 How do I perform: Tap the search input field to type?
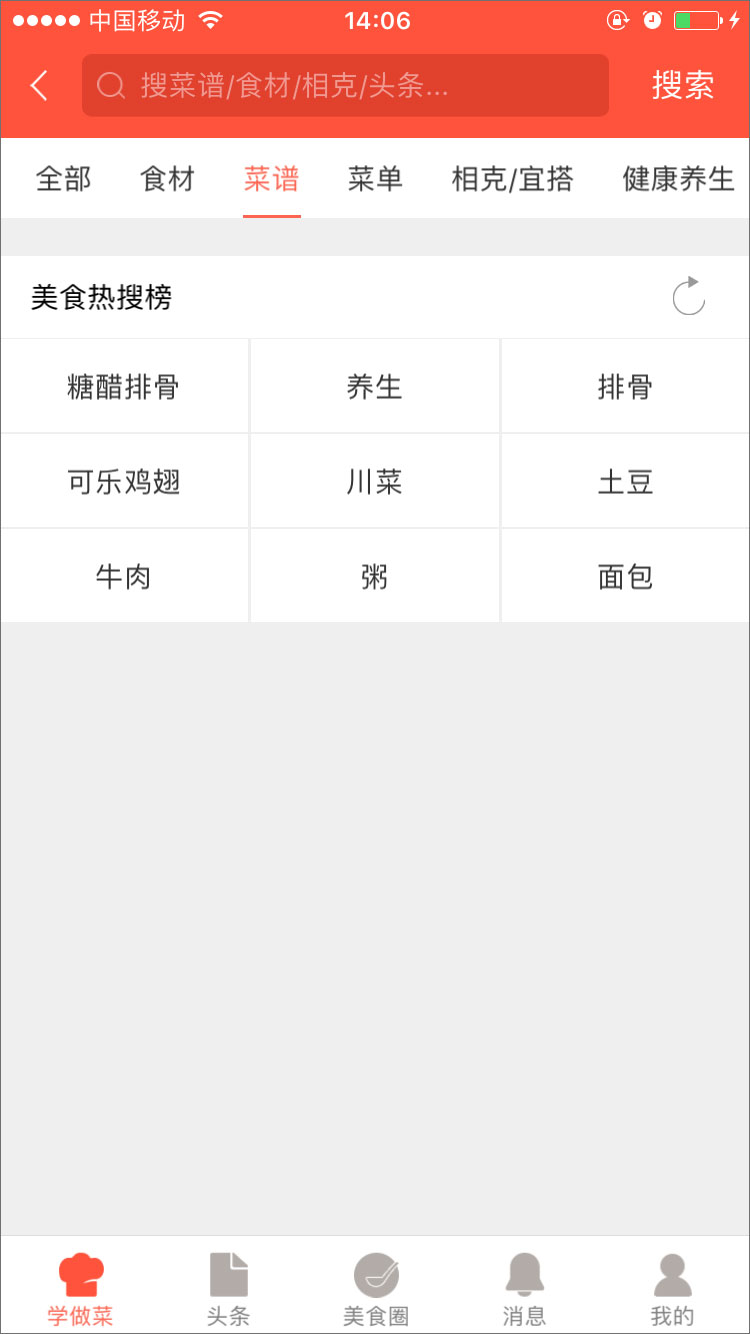345,86
